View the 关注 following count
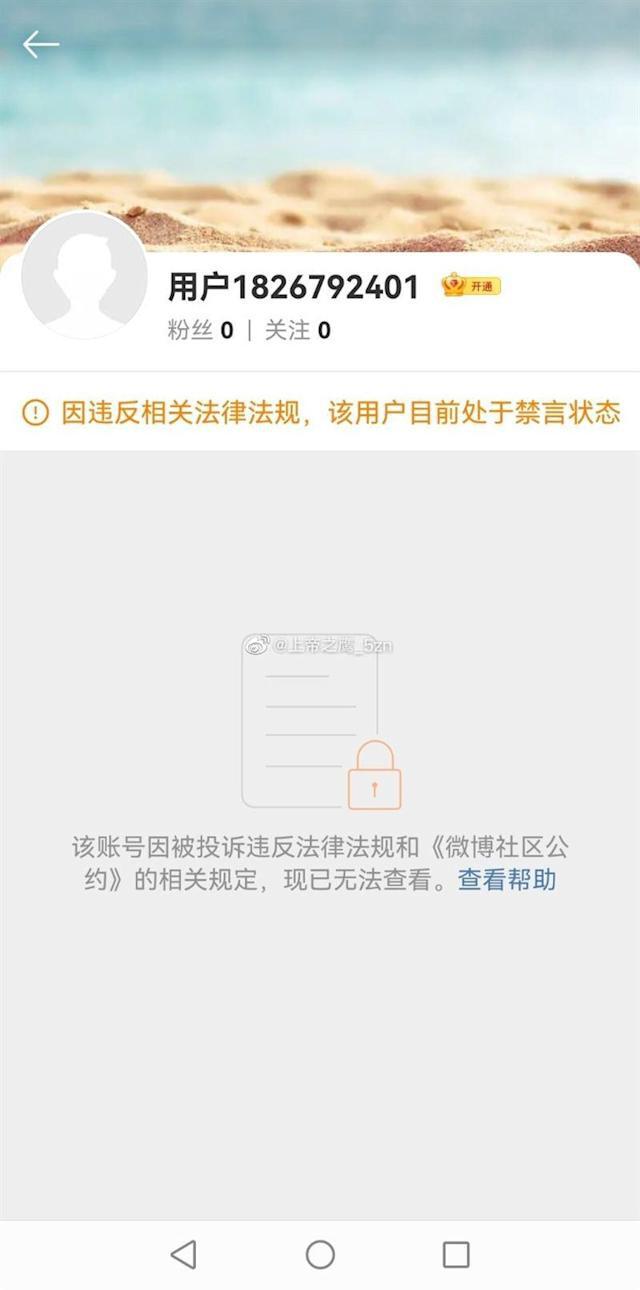This screenshot has height=1290, width=640. (x=297, y=331)
